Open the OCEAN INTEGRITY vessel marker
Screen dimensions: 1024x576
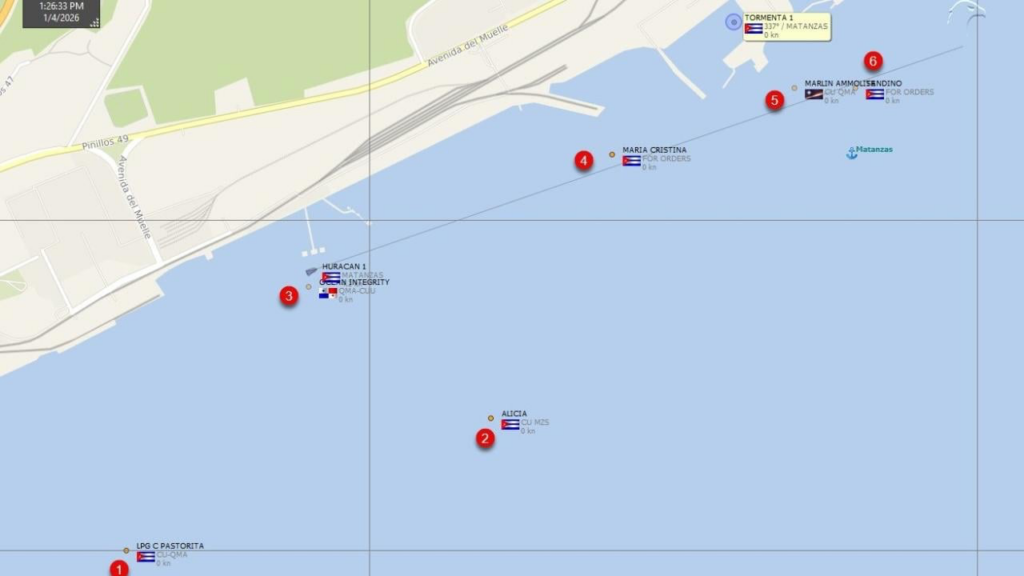pos(309,287)
